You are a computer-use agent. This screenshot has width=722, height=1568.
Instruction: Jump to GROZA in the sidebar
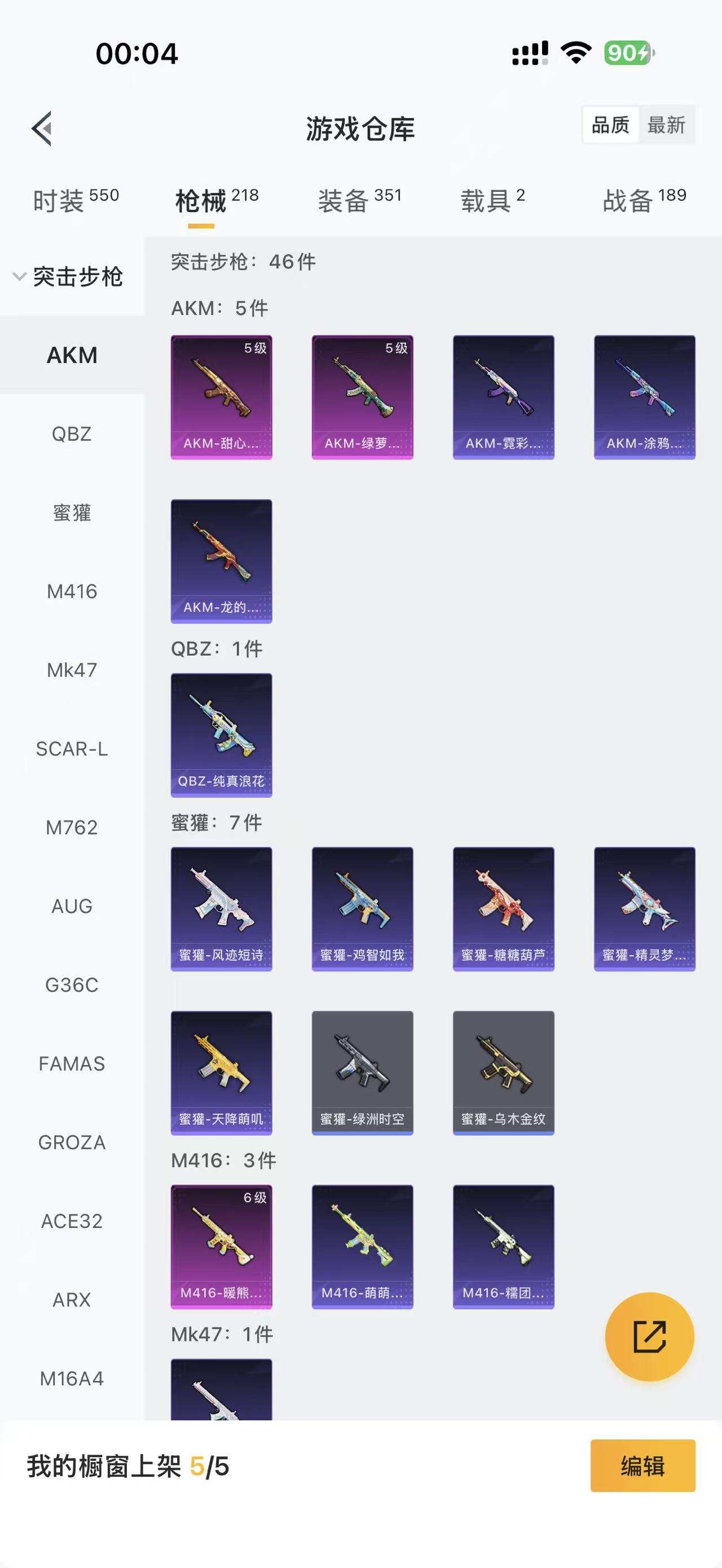(x=72, y=1142)
